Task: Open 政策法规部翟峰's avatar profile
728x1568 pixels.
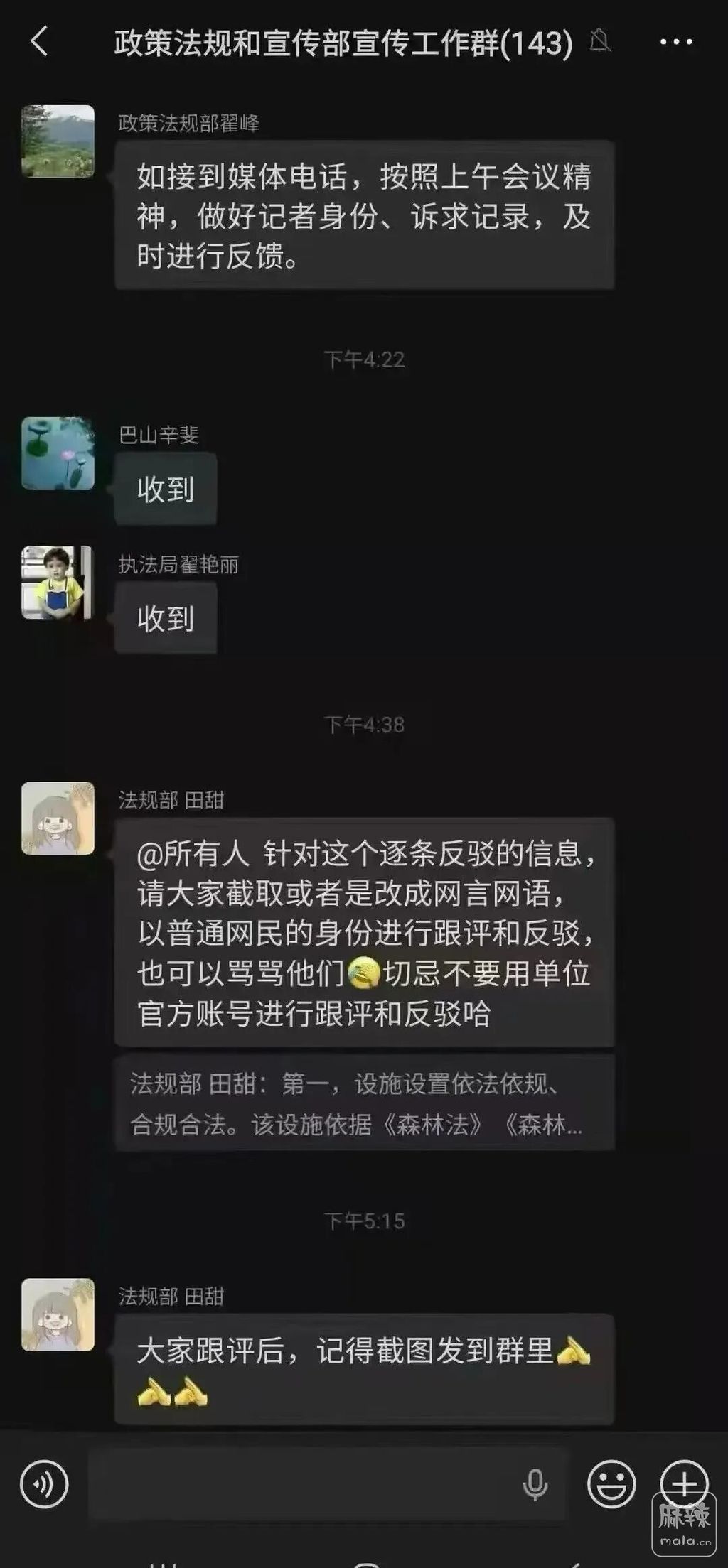Action: point(58,141)
